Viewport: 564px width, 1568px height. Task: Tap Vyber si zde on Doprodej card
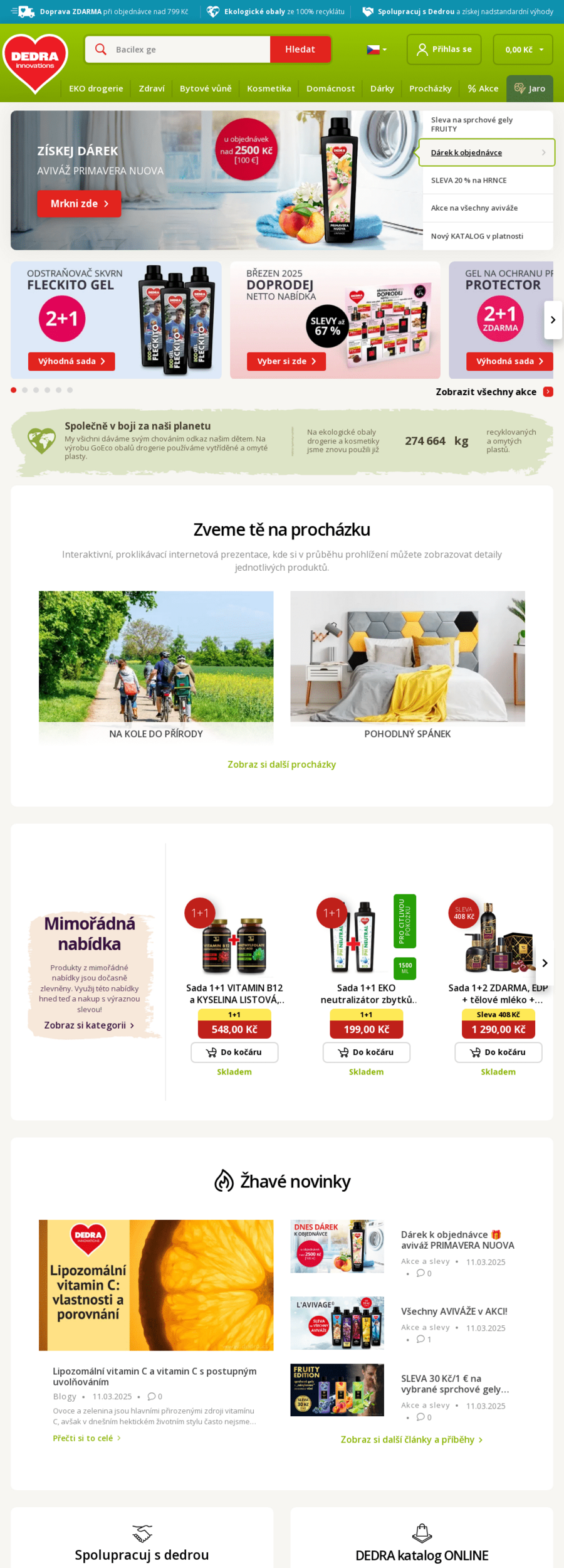pos(286,361)
